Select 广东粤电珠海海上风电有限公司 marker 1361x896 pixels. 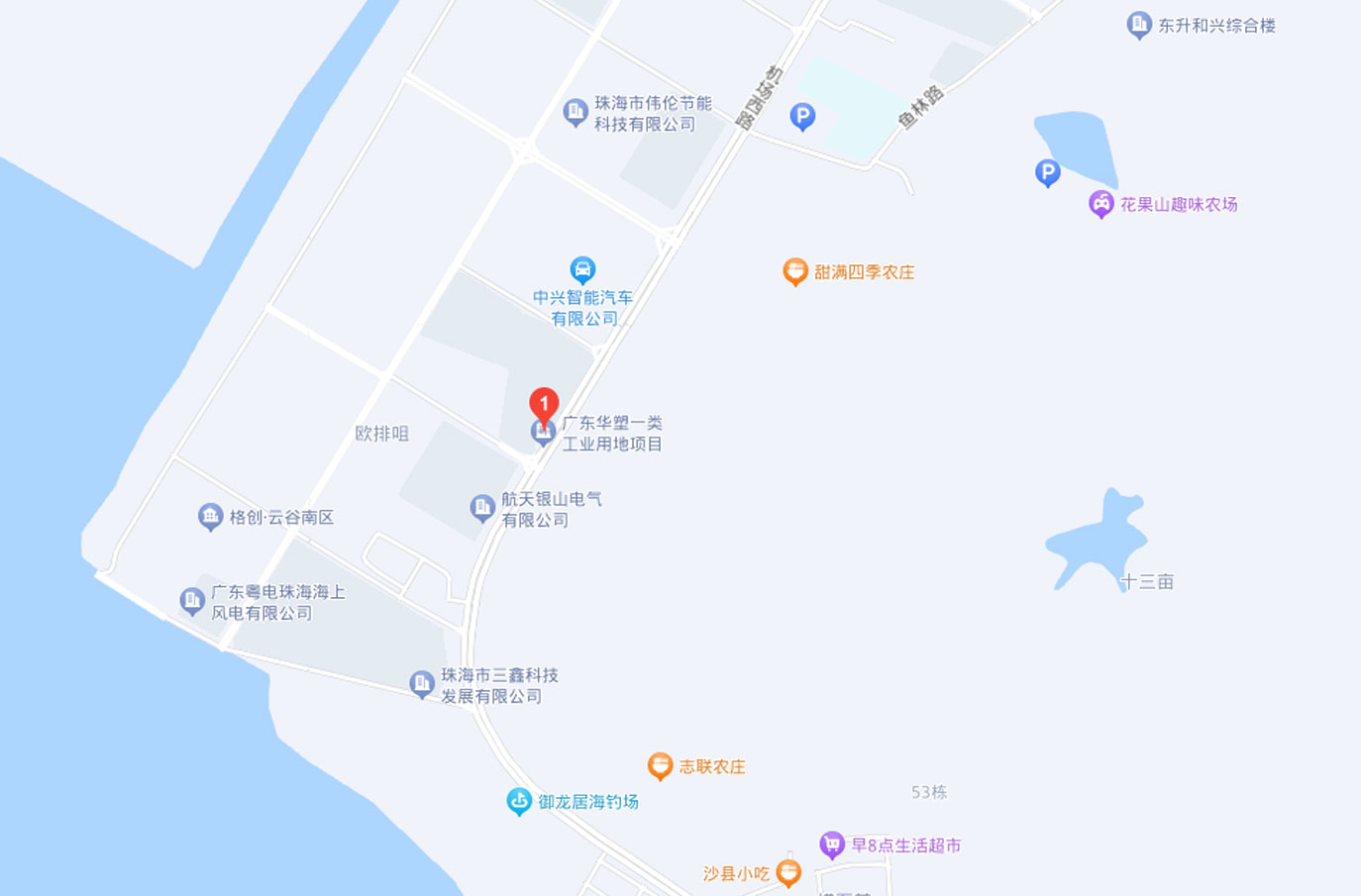(x=192, y=601)
